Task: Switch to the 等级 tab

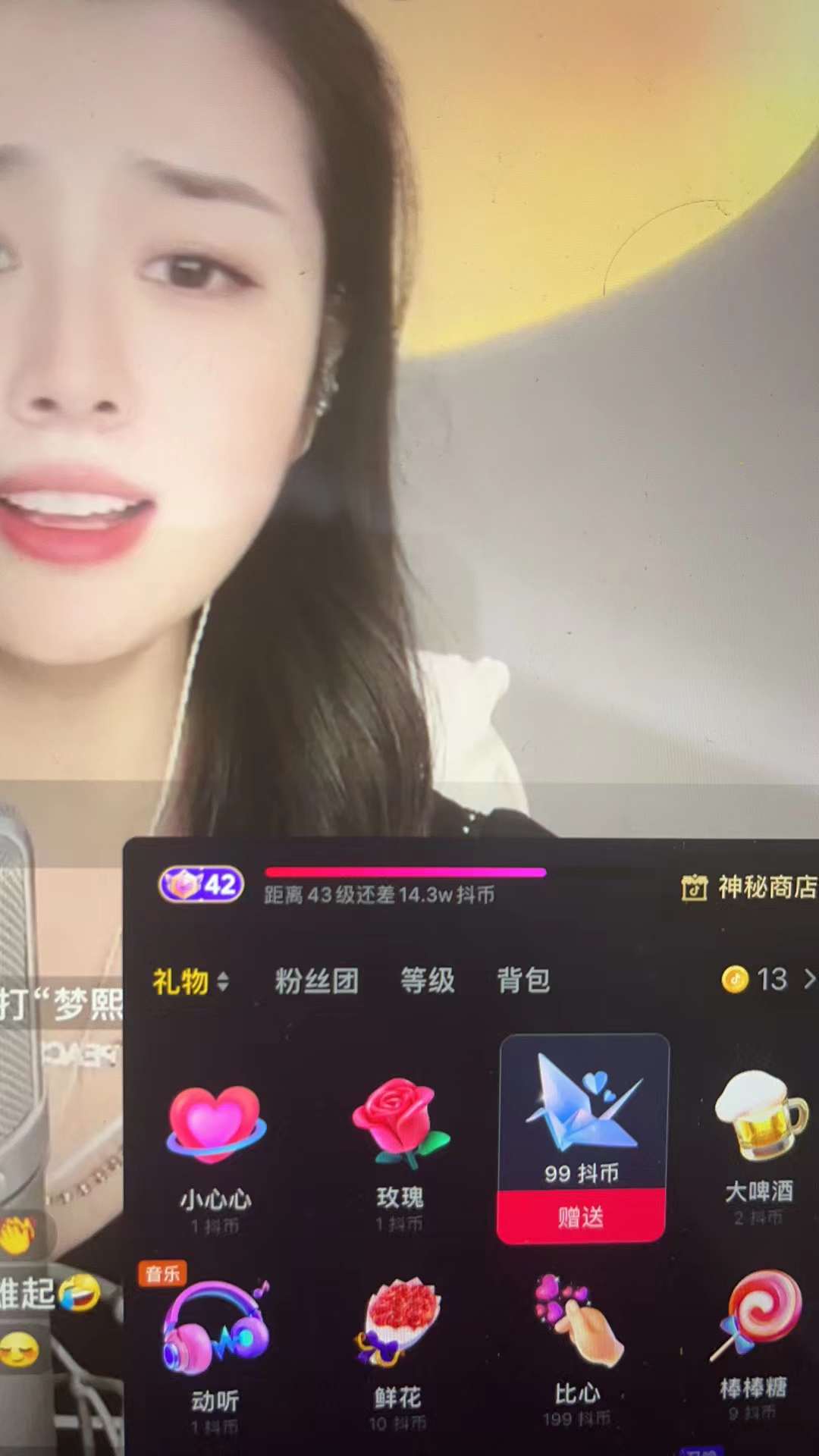Action: tap(428, 981)
